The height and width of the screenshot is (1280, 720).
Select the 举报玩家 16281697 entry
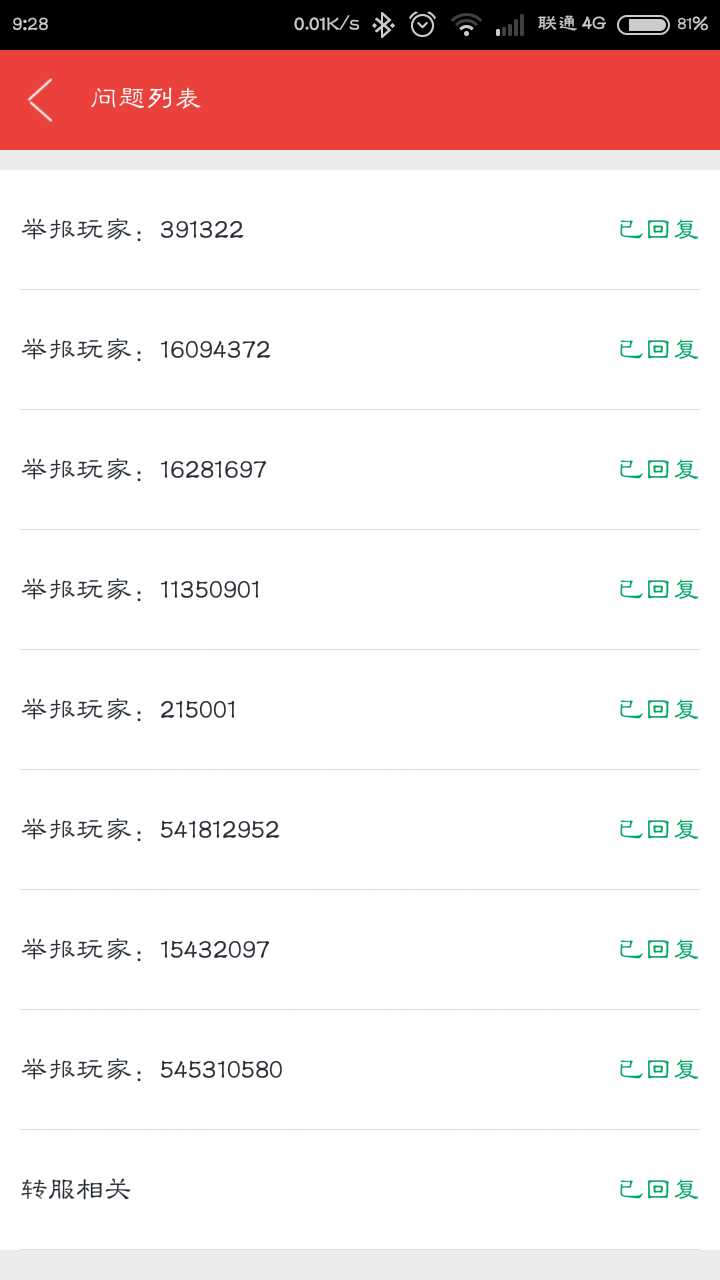tap(360, 470)
